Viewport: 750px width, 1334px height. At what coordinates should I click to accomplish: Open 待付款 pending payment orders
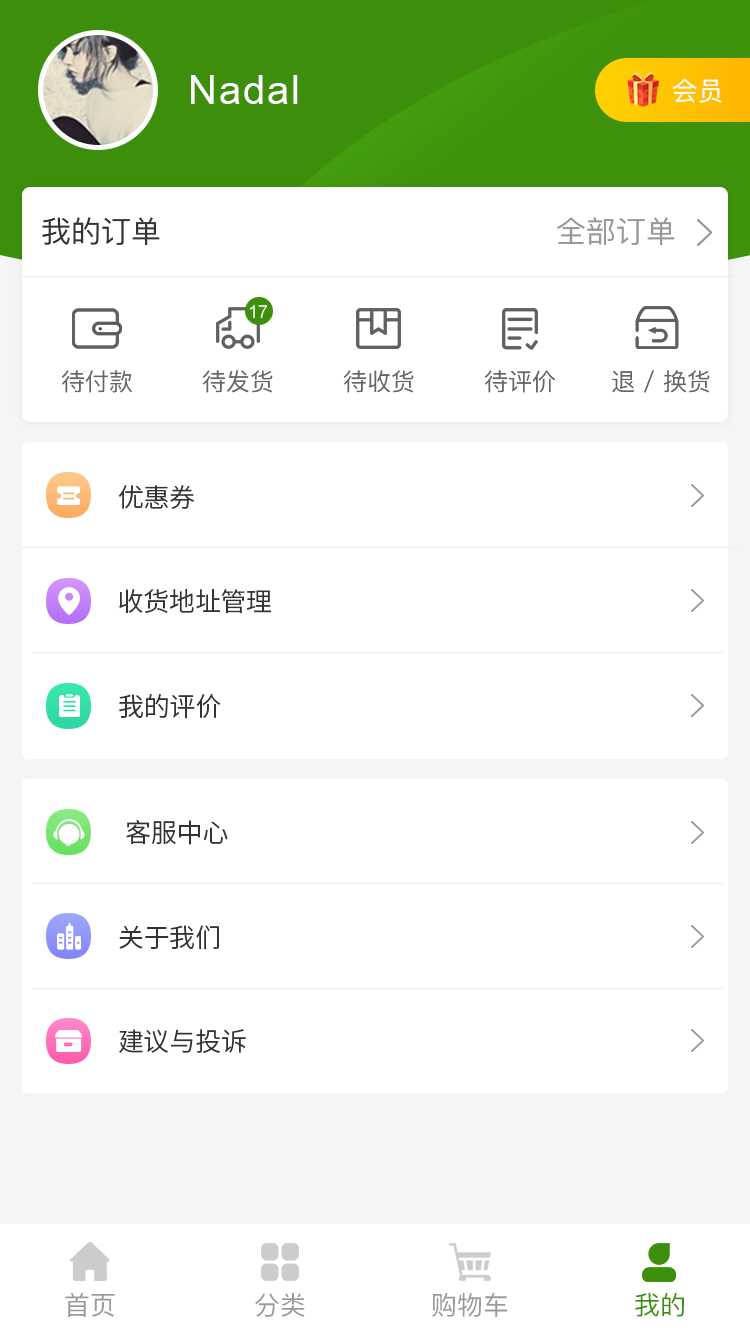pos(97,350)
